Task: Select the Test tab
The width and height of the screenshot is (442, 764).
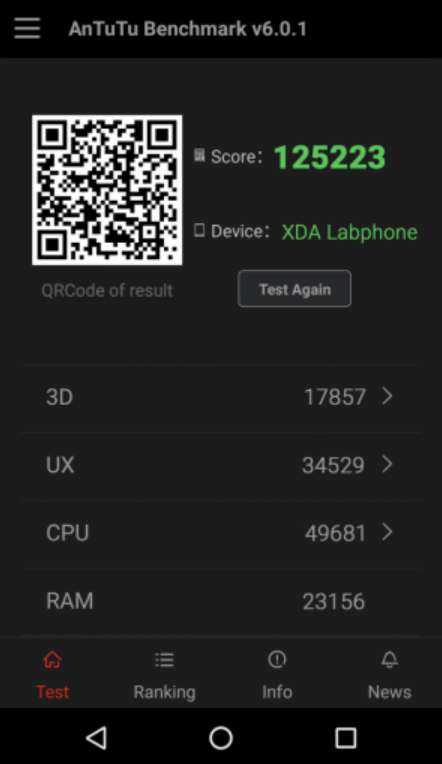Action: point(53,675)
